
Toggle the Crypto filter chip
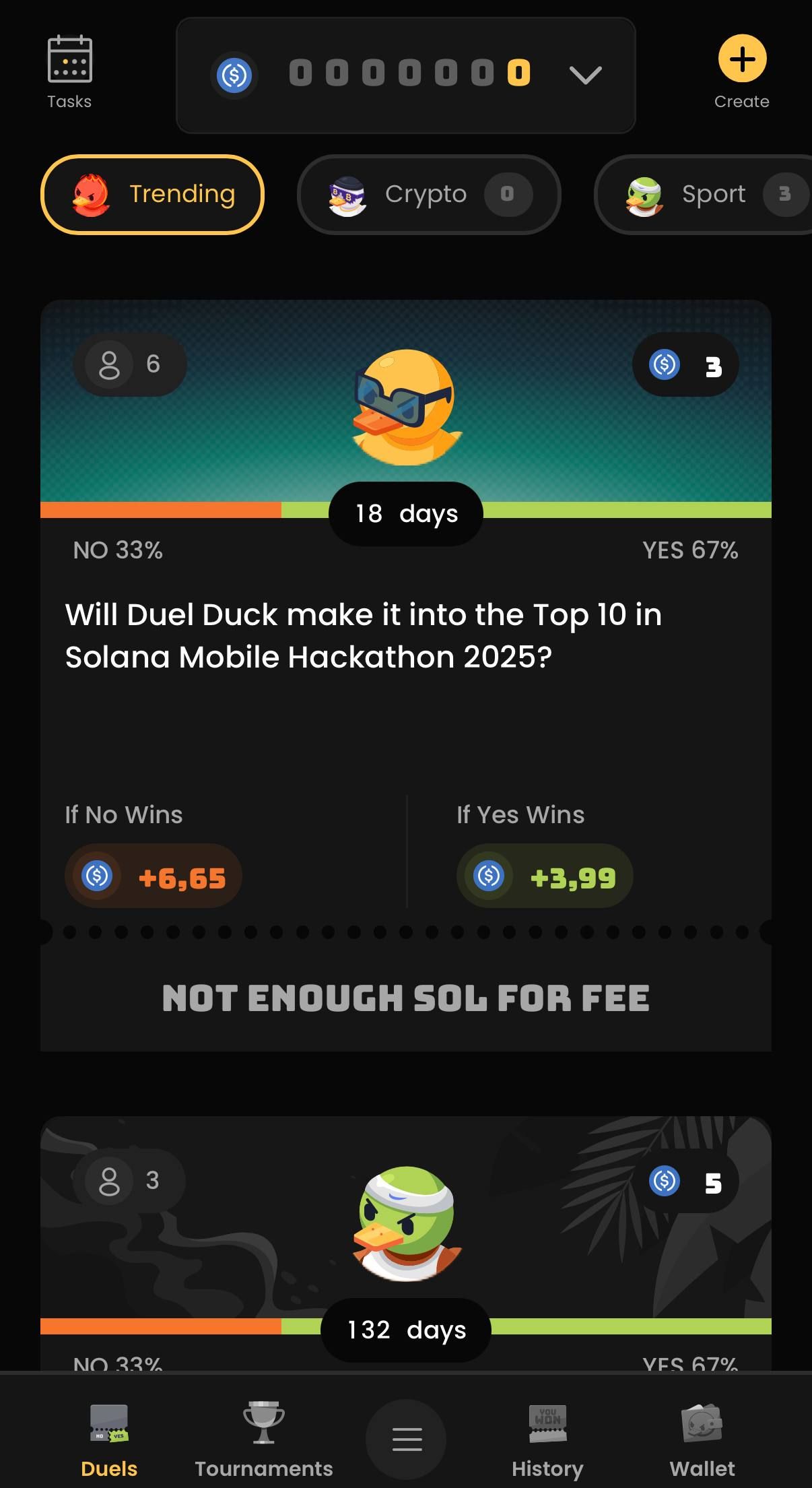click(x=429, y=194)
